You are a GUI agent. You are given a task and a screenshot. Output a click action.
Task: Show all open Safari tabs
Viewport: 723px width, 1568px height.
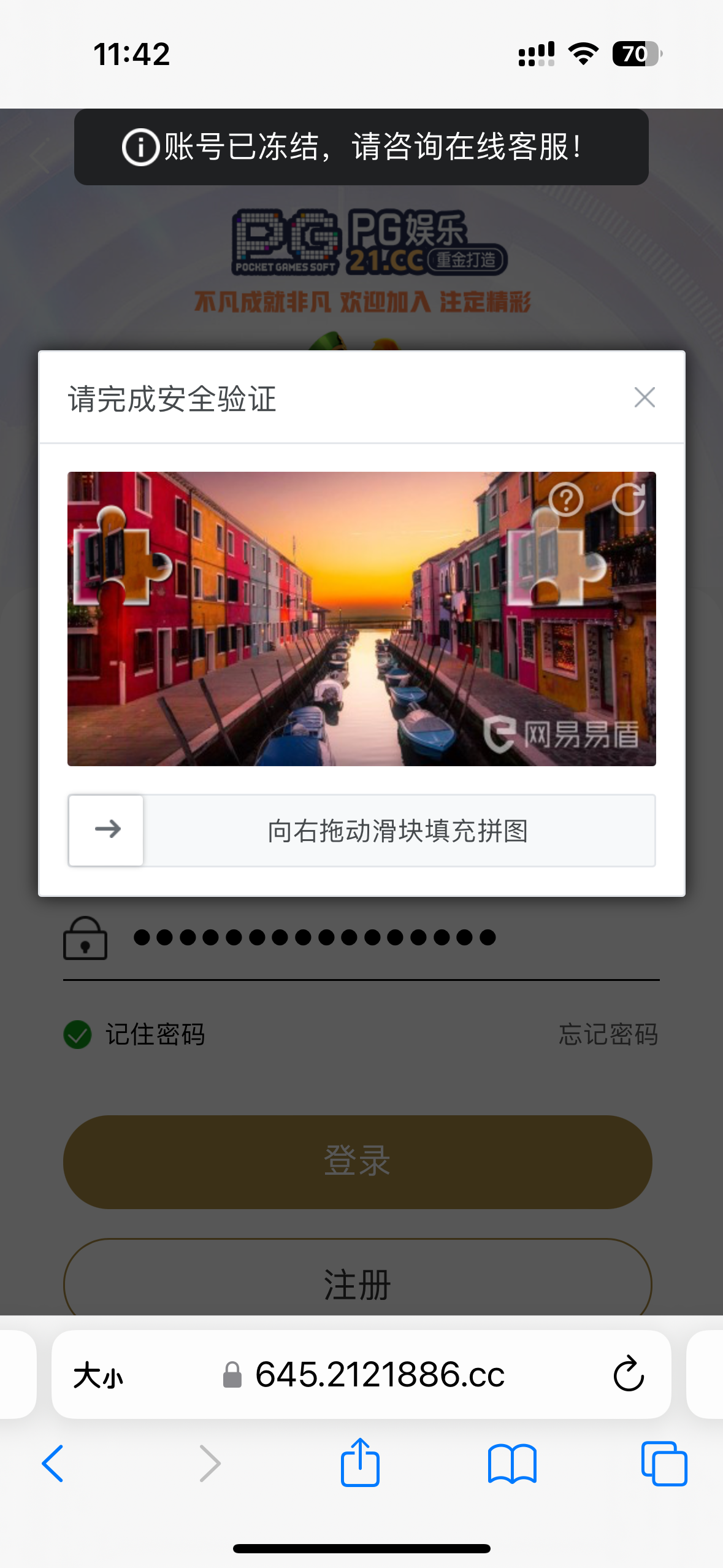(664, 1463)
